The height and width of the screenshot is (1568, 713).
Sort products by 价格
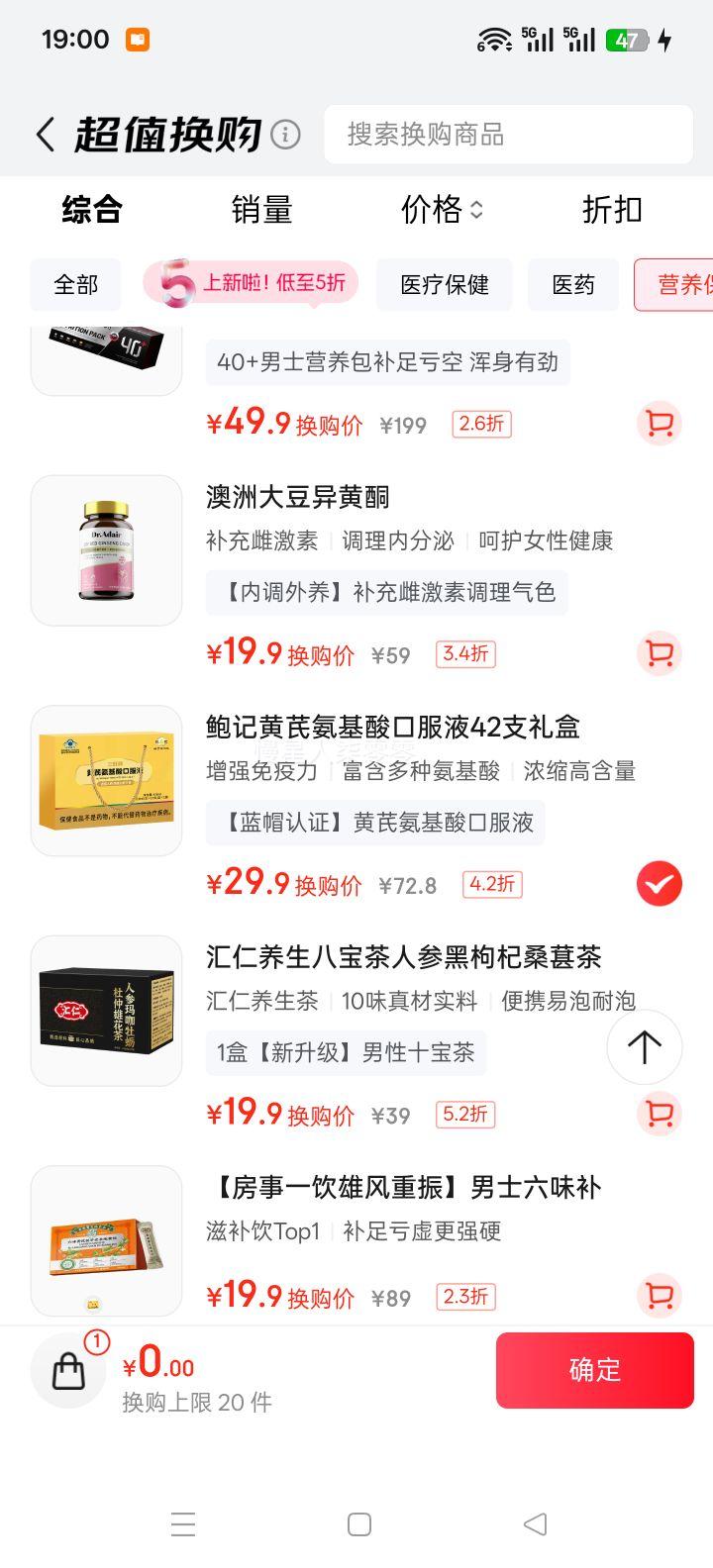pos(441,210)
